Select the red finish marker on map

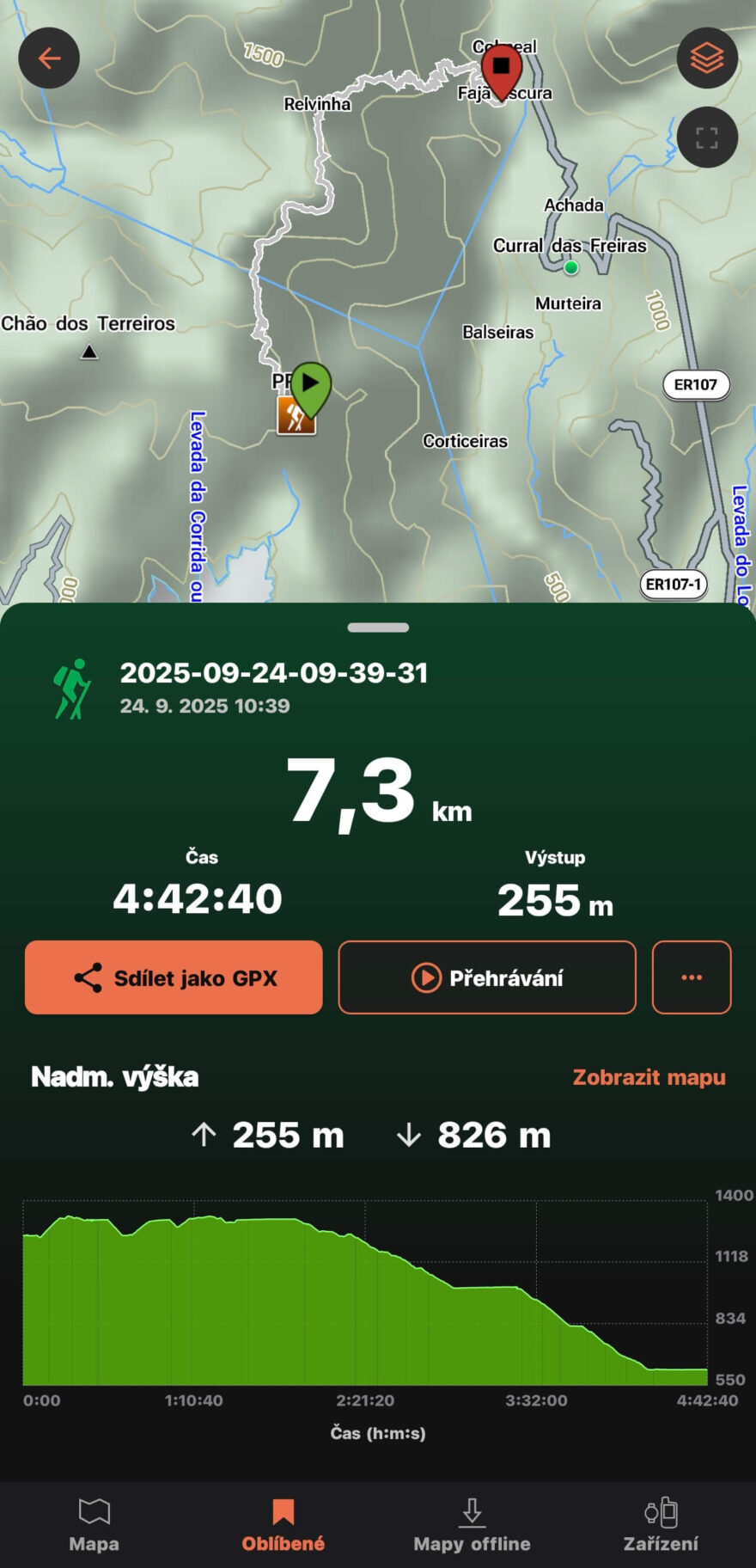point(501,69)
